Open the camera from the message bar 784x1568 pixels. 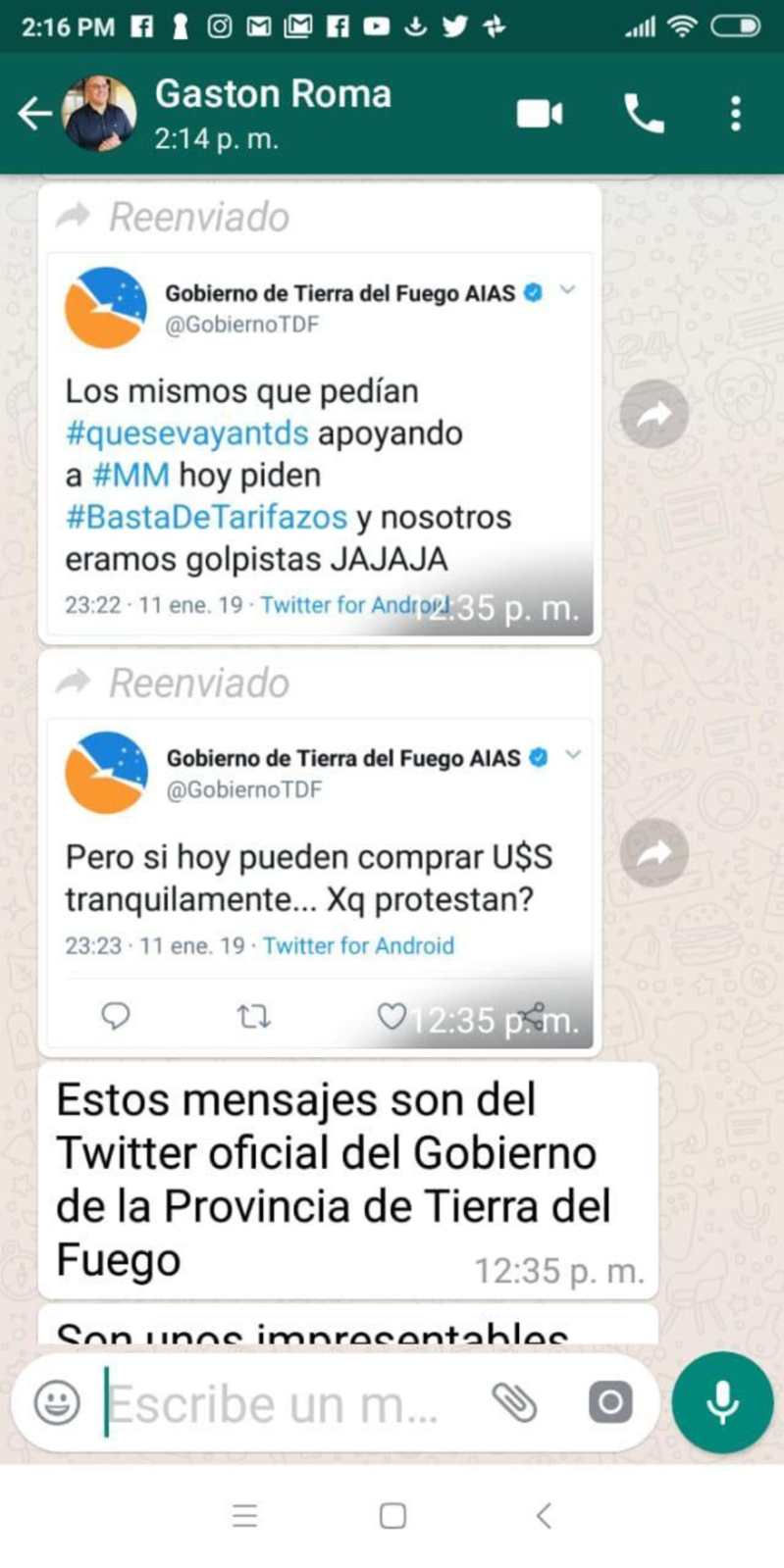point(609,1402)
